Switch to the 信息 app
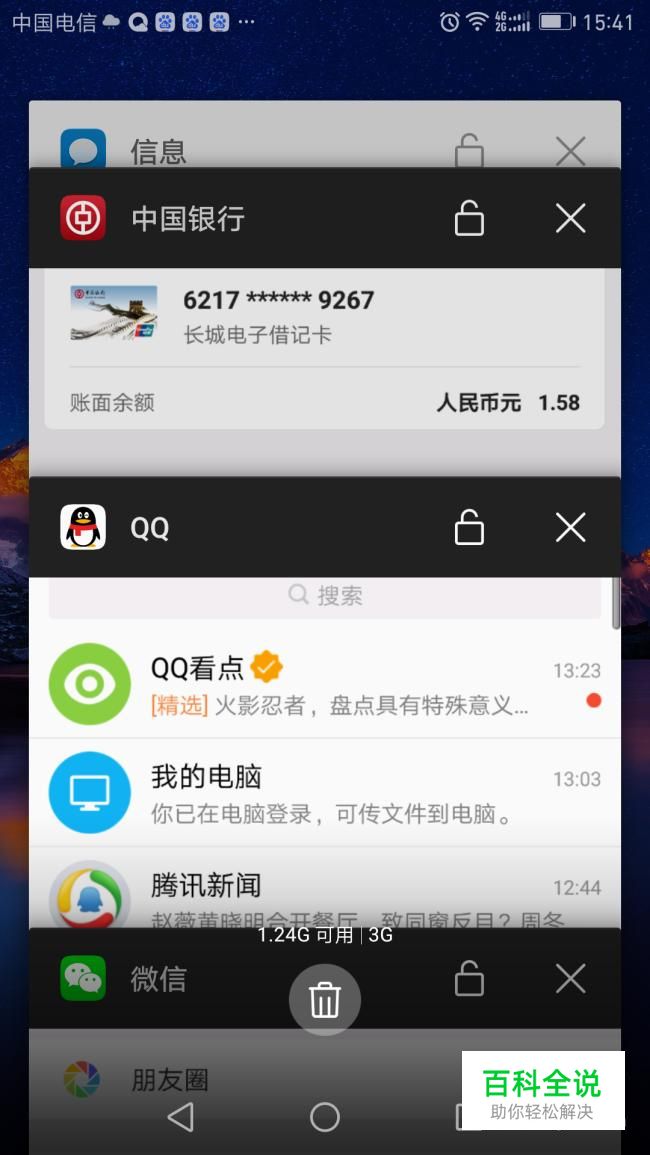 tap(160, 150)
